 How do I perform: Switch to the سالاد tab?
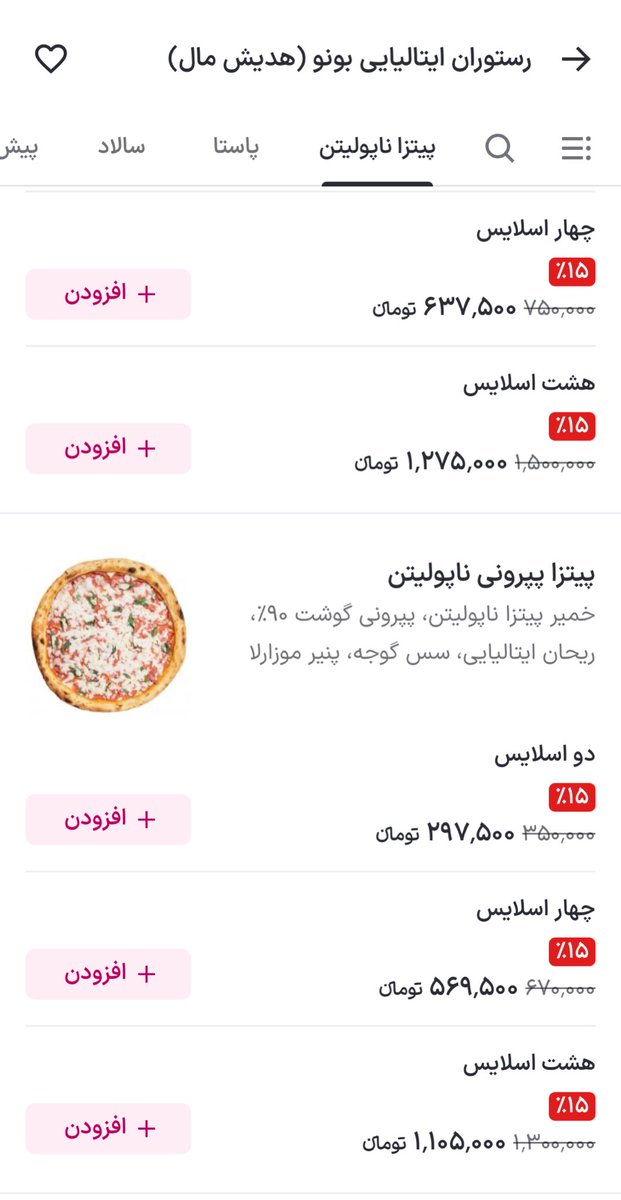tap(122, 148)
